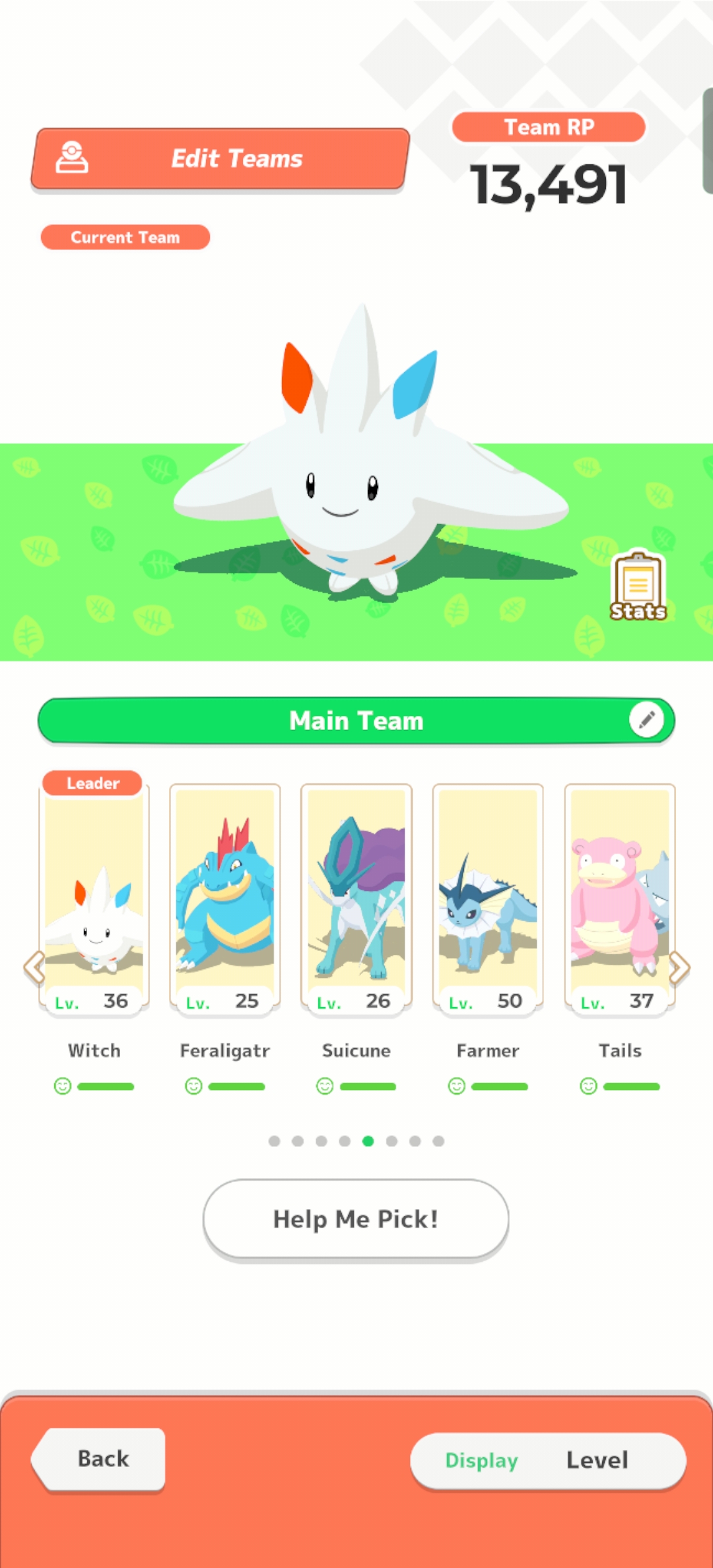Select the Feraligatr card
The height and width of the screenshot is (1568, 713).
225,899
